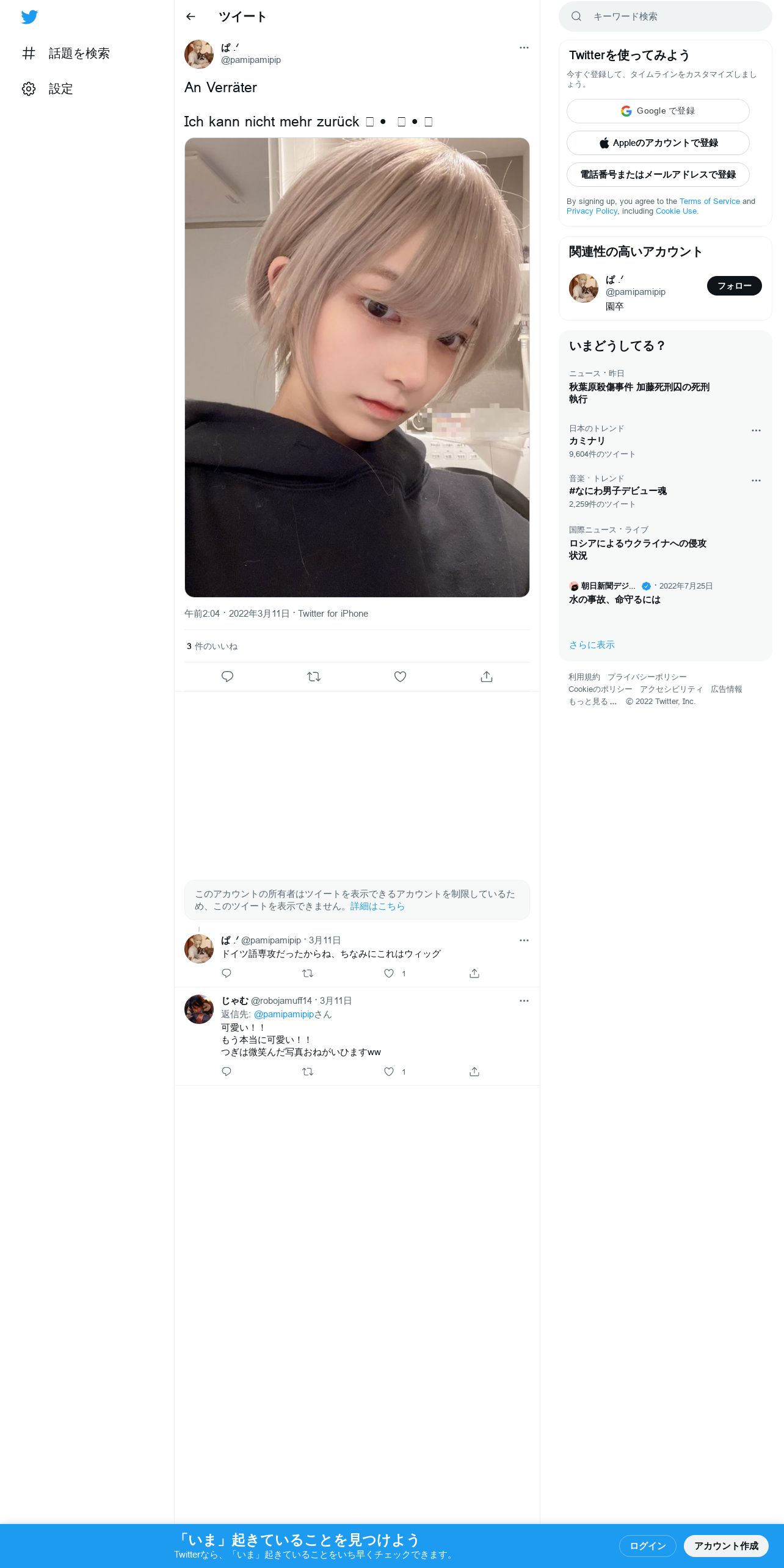Like the main tweet
The height and width of the screenshot is (1568, 784).
click(400, 677)
